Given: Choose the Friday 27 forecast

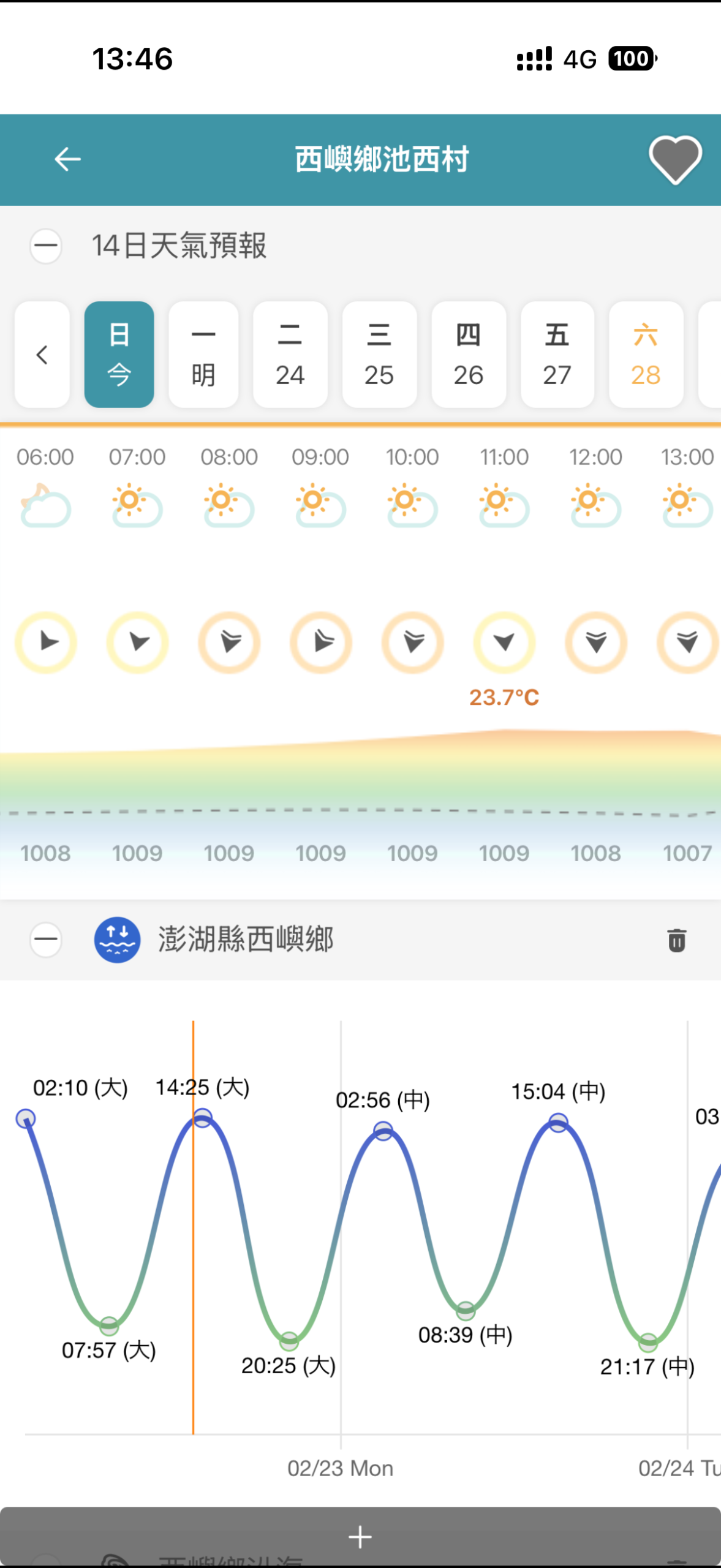Looking at the screenshot, I should pos(557,355).
